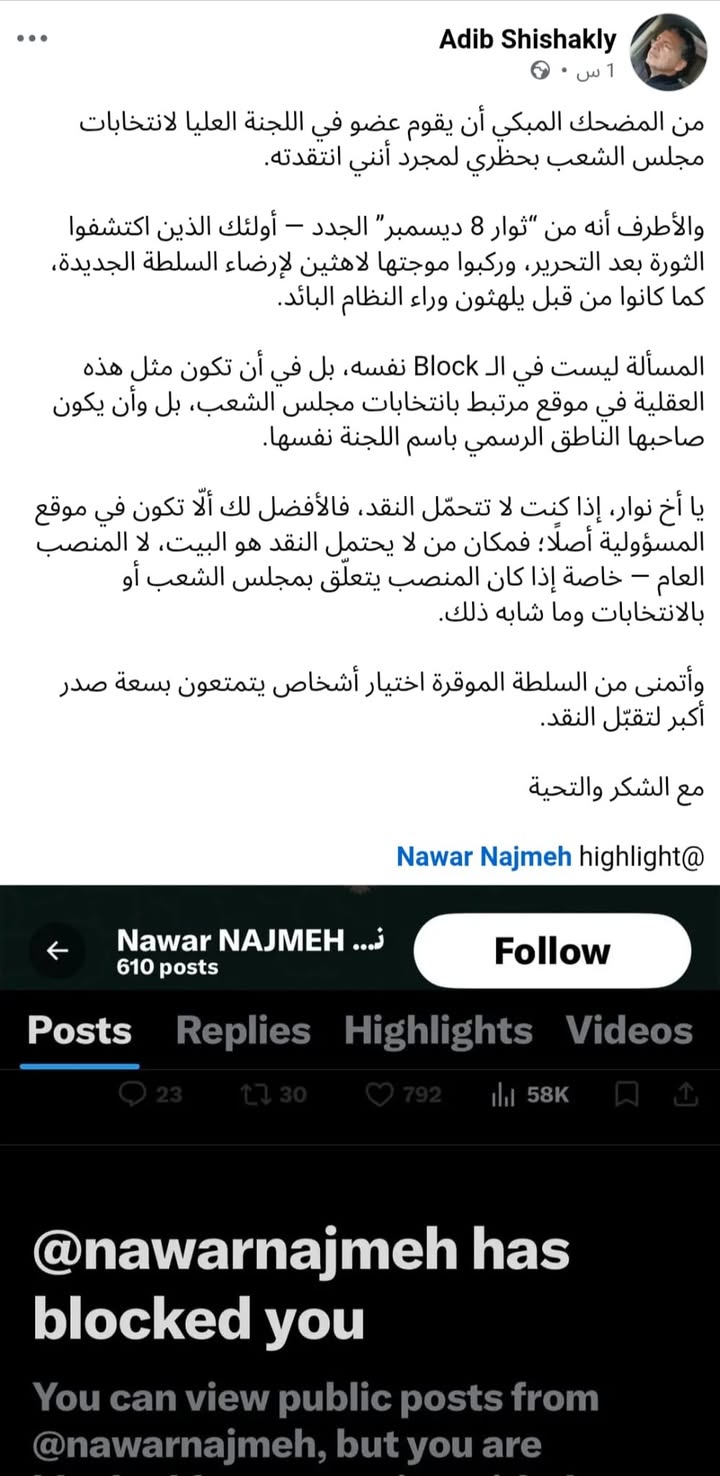Switch to the Highlights tab
720x1476 pixels.
coord(437,1030)
